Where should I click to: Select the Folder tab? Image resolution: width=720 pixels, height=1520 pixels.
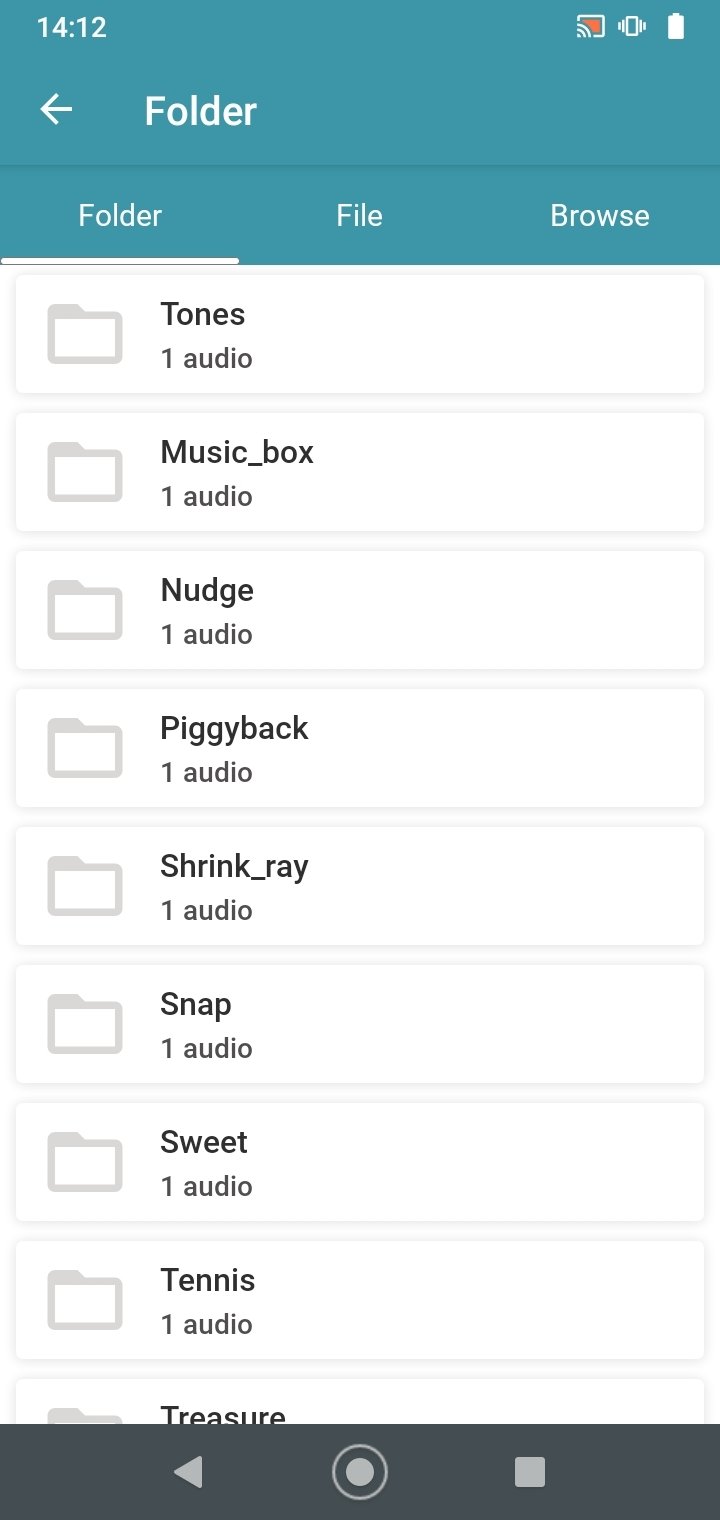pos(120,215)
